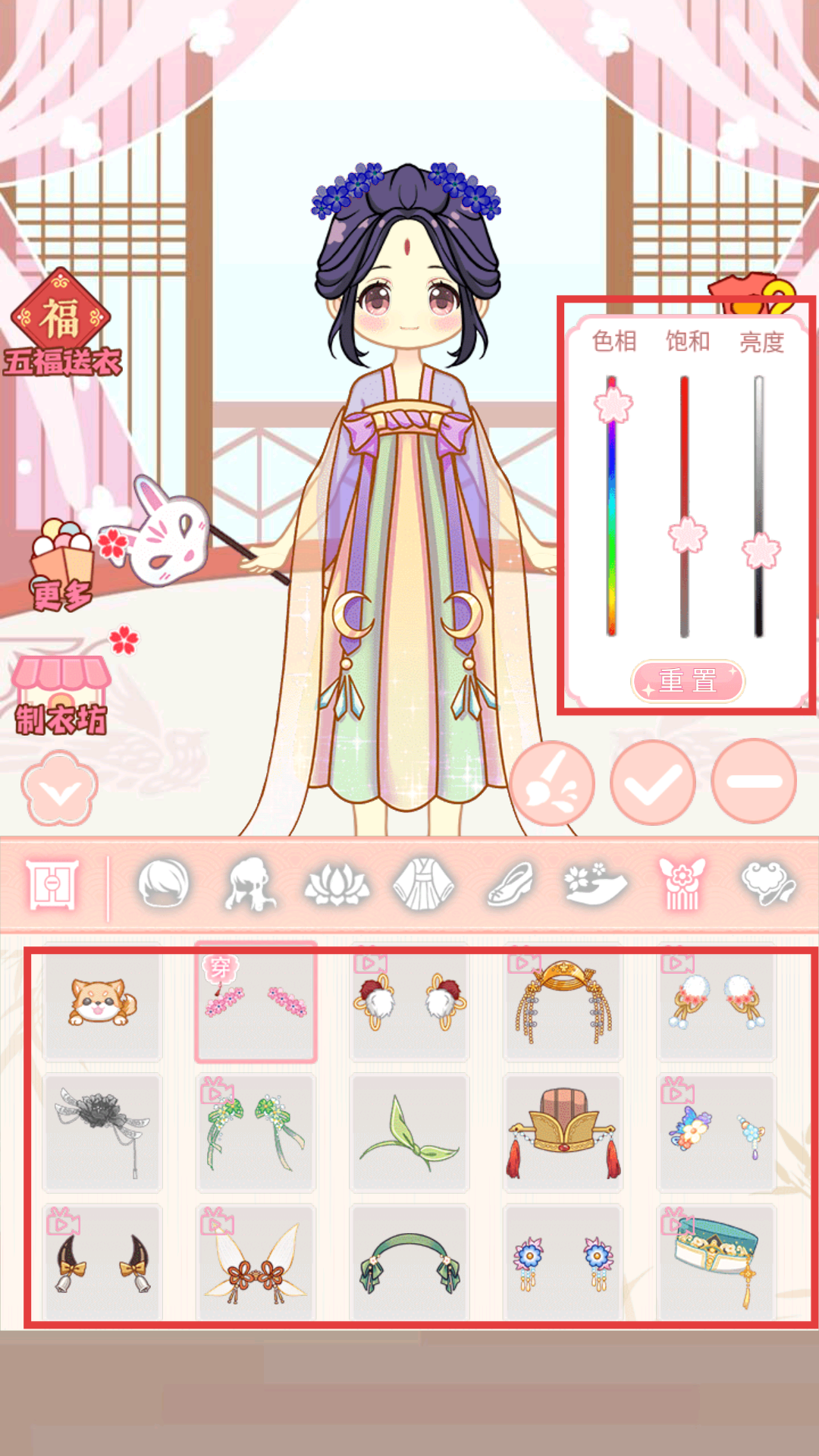Select the hair accessories category
This screenshot has width=819, height=1456.
(682, 883)
